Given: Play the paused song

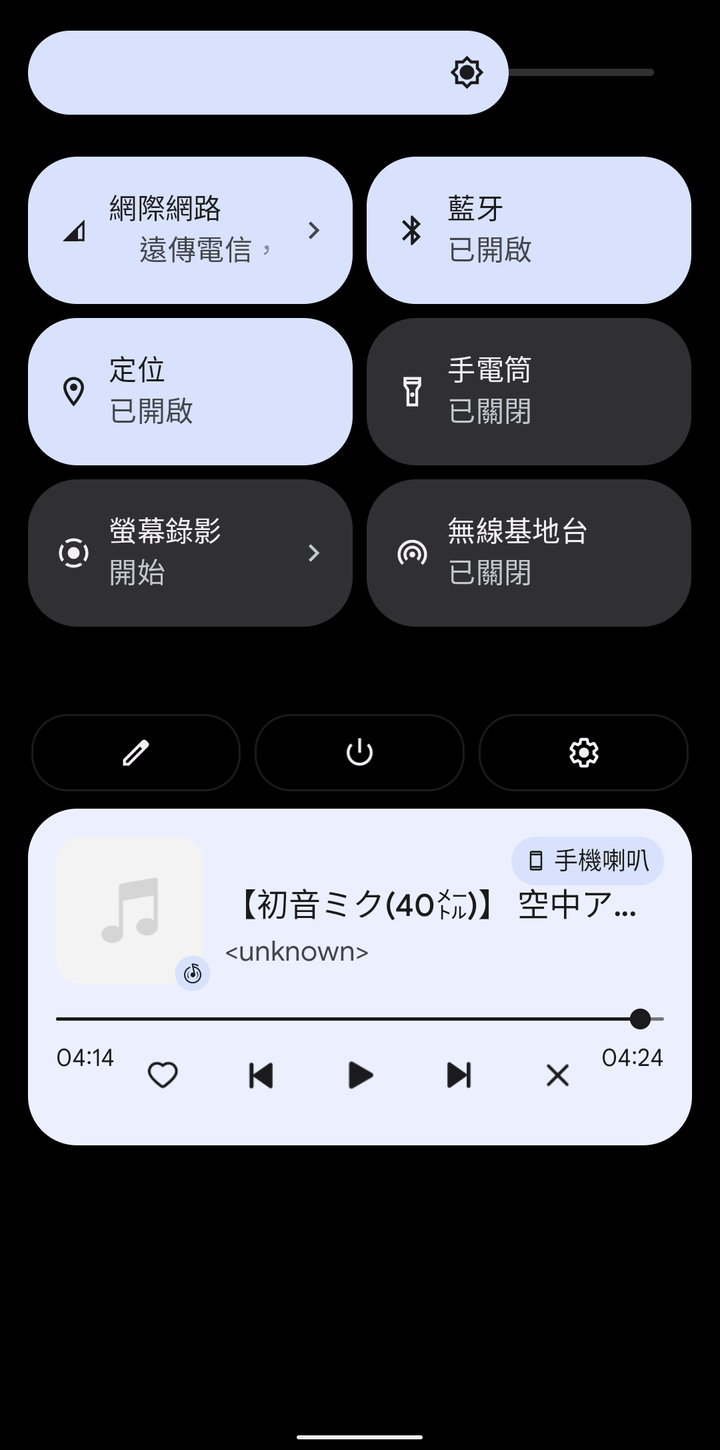Looking at the screenshot, I should 360,1075.
